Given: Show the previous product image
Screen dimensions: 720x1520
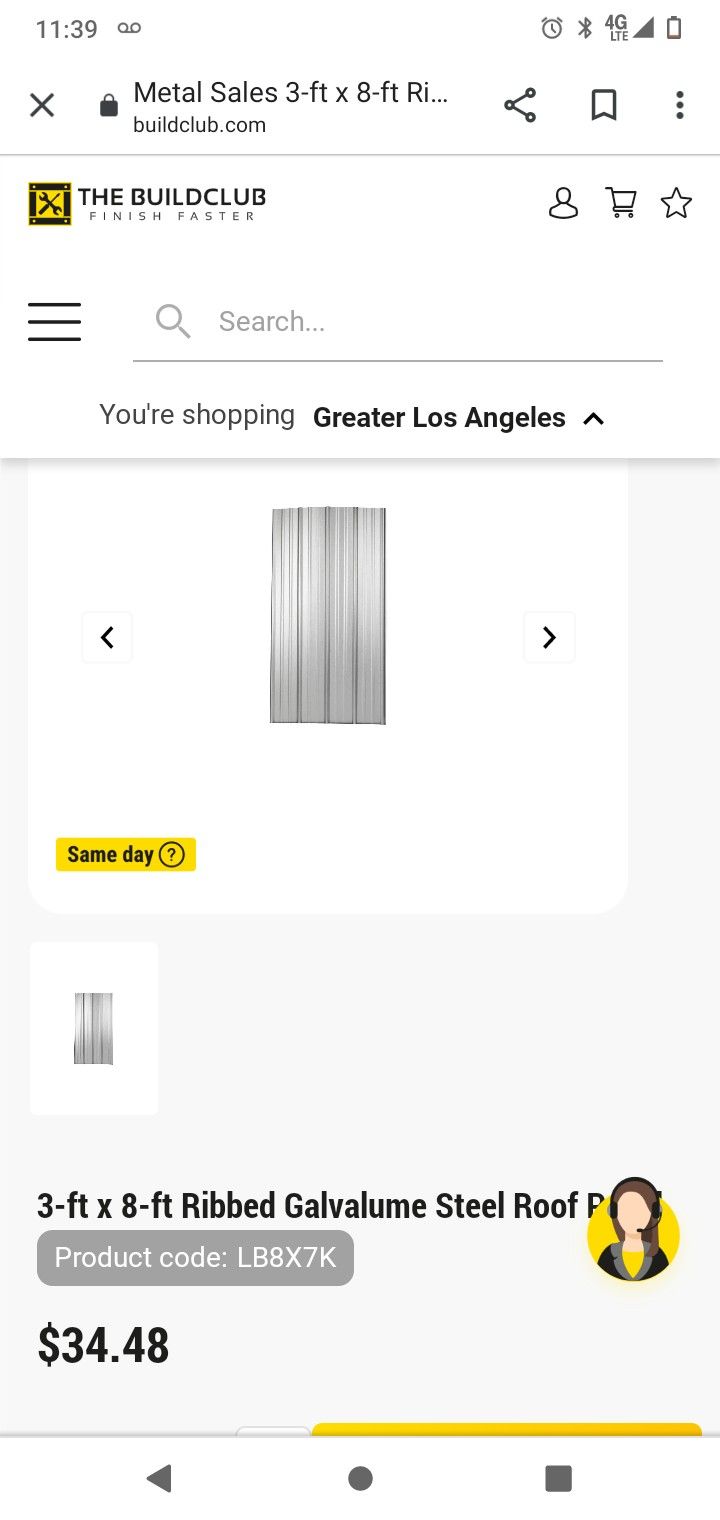Looking at the screenshot, I should (x=107, y=637).
